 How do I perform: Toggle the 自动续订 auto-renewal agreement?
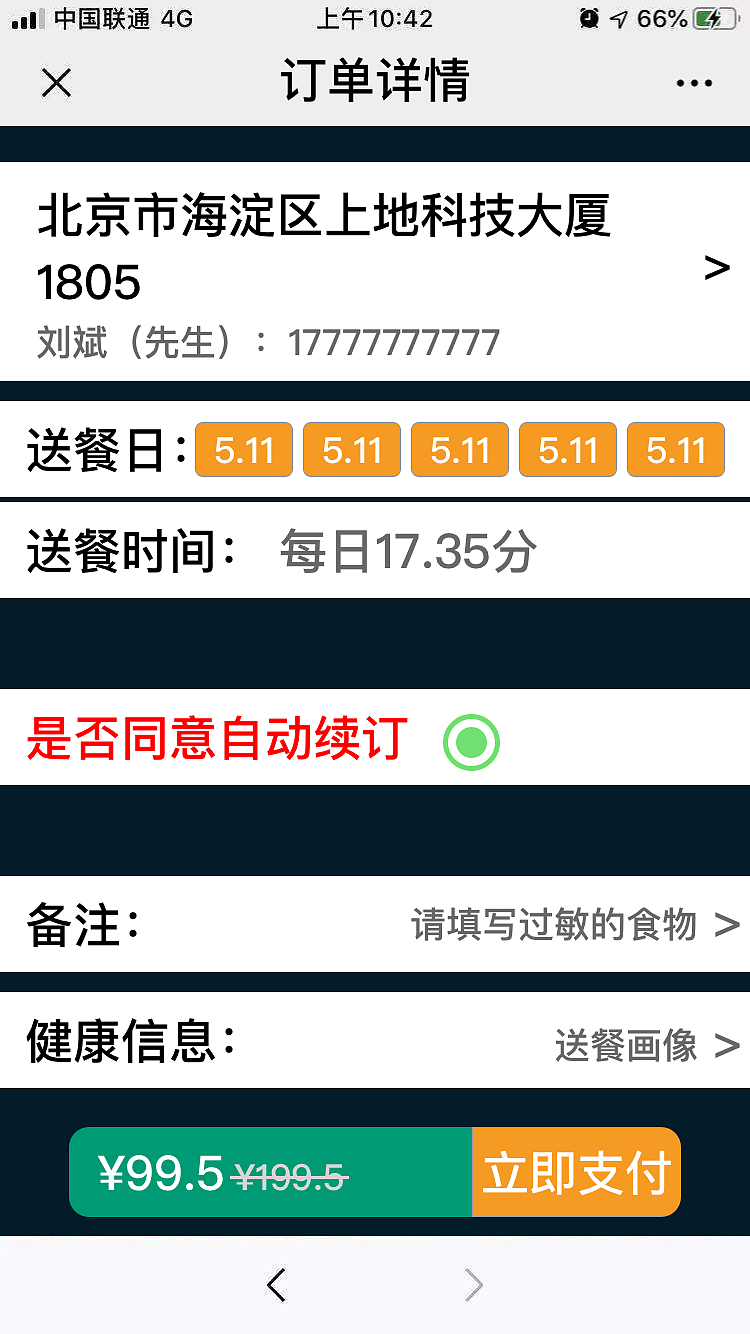[x=471, y=743]
